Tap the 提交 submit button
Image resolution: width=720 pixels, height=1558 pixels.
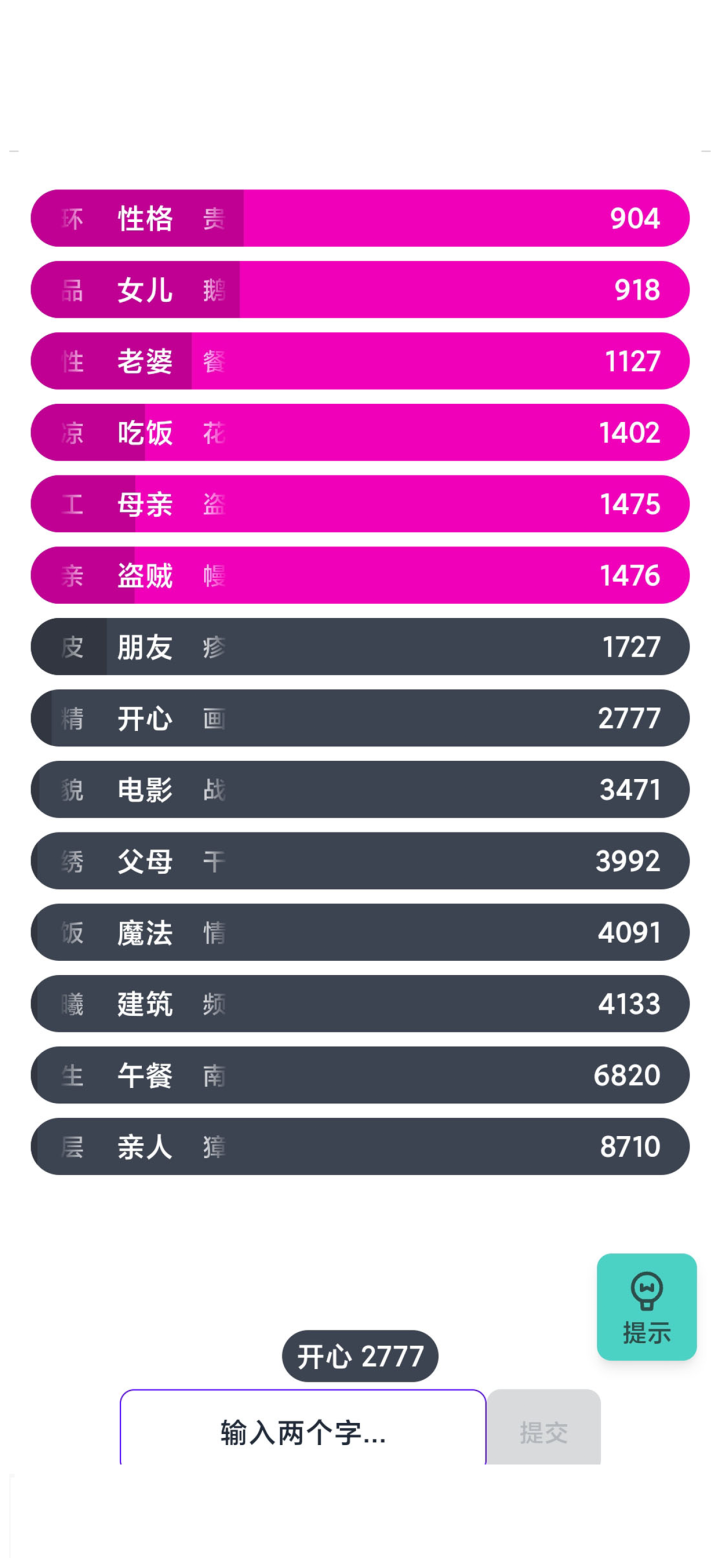point(544,1428)
